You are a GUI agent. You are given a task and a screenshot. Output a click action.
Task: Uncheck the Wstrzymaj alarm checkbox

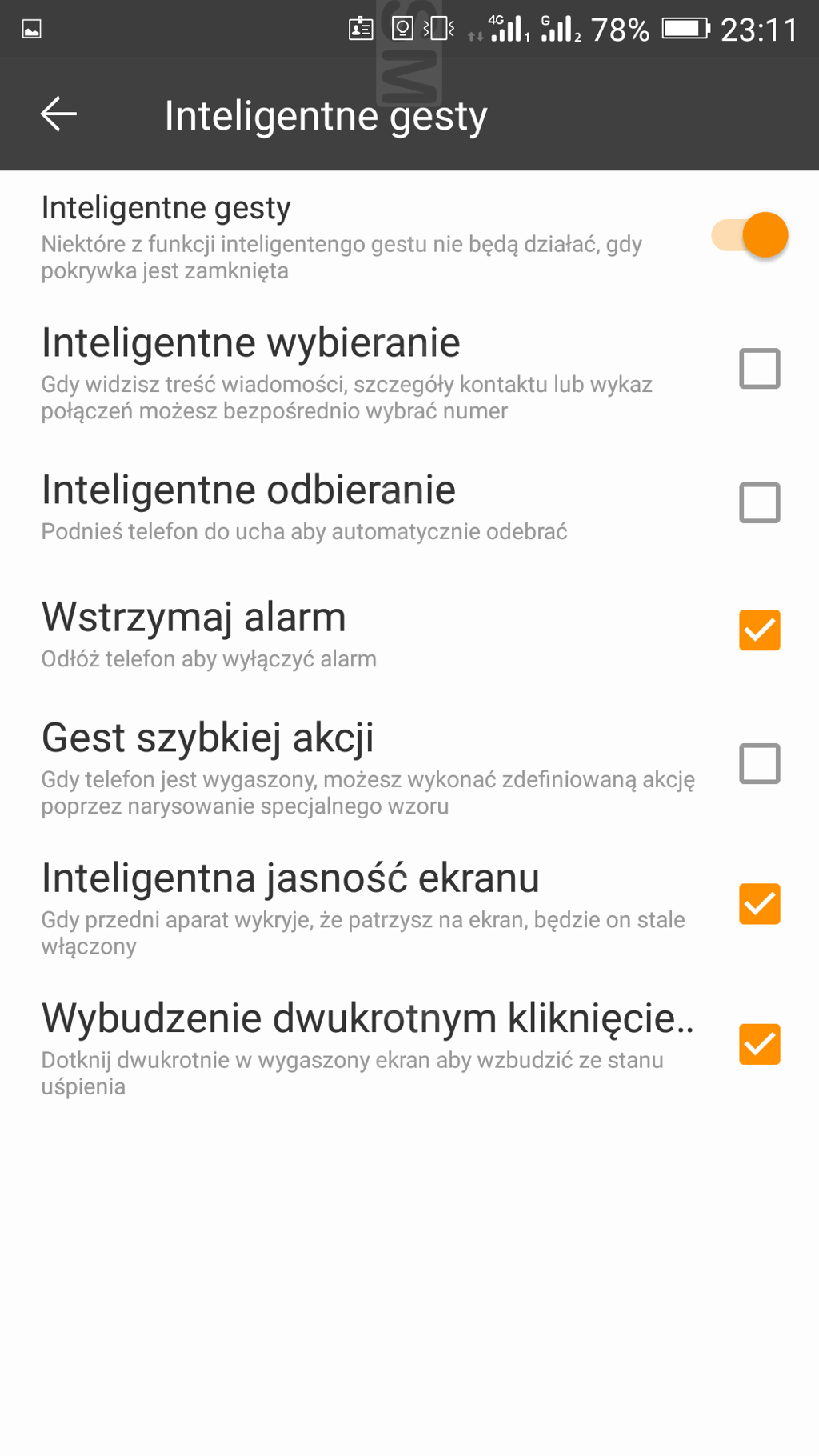pyautogui.click(x=759, y=630)
